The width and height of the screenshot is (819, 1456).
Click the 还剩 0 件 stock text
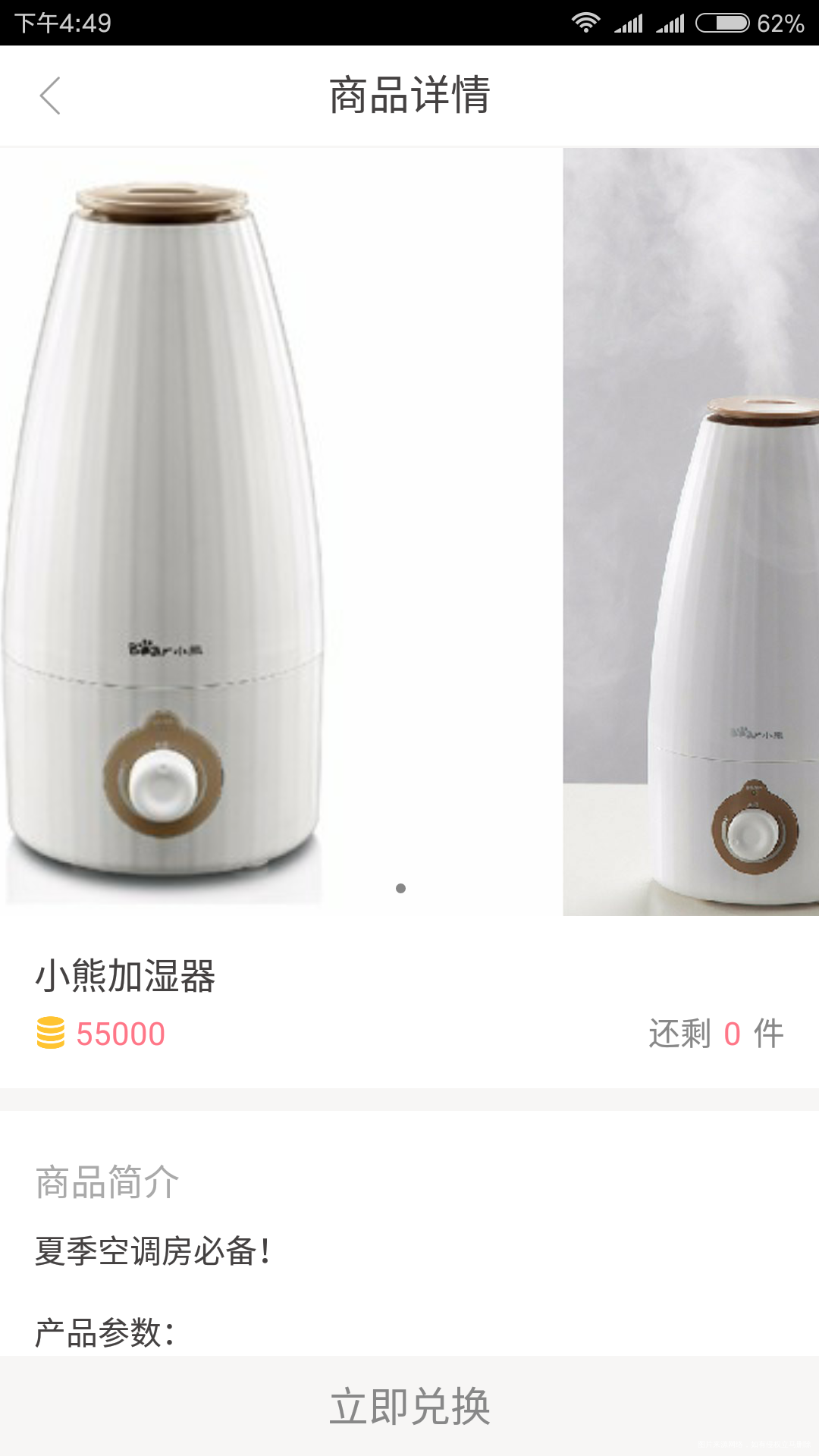pyautogui.click(x=717, y=1032)
